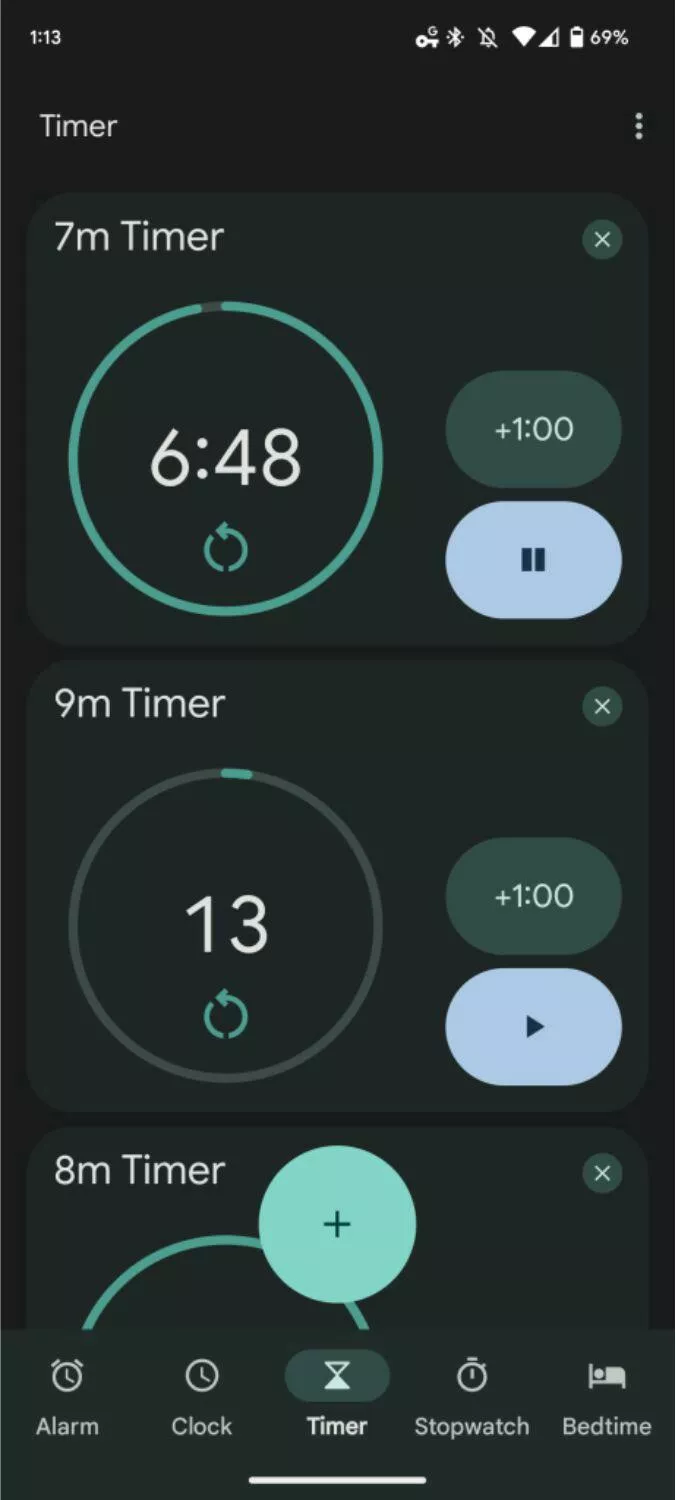The width and height of the screenshot is (676, 1500).
Task: Go to the Clock tab
Action: (x=202, y=1398)
